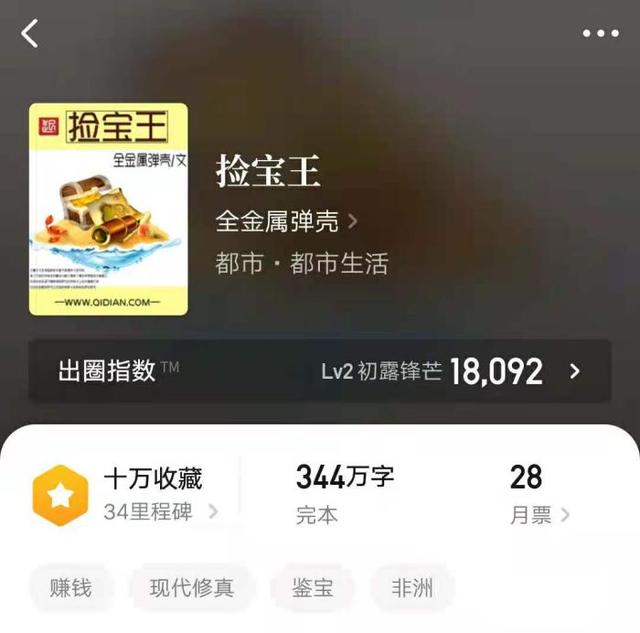Tap the 捡宝王 book cover
The width and height of the screenshot is (640, 633).
[x=108, y=209]
